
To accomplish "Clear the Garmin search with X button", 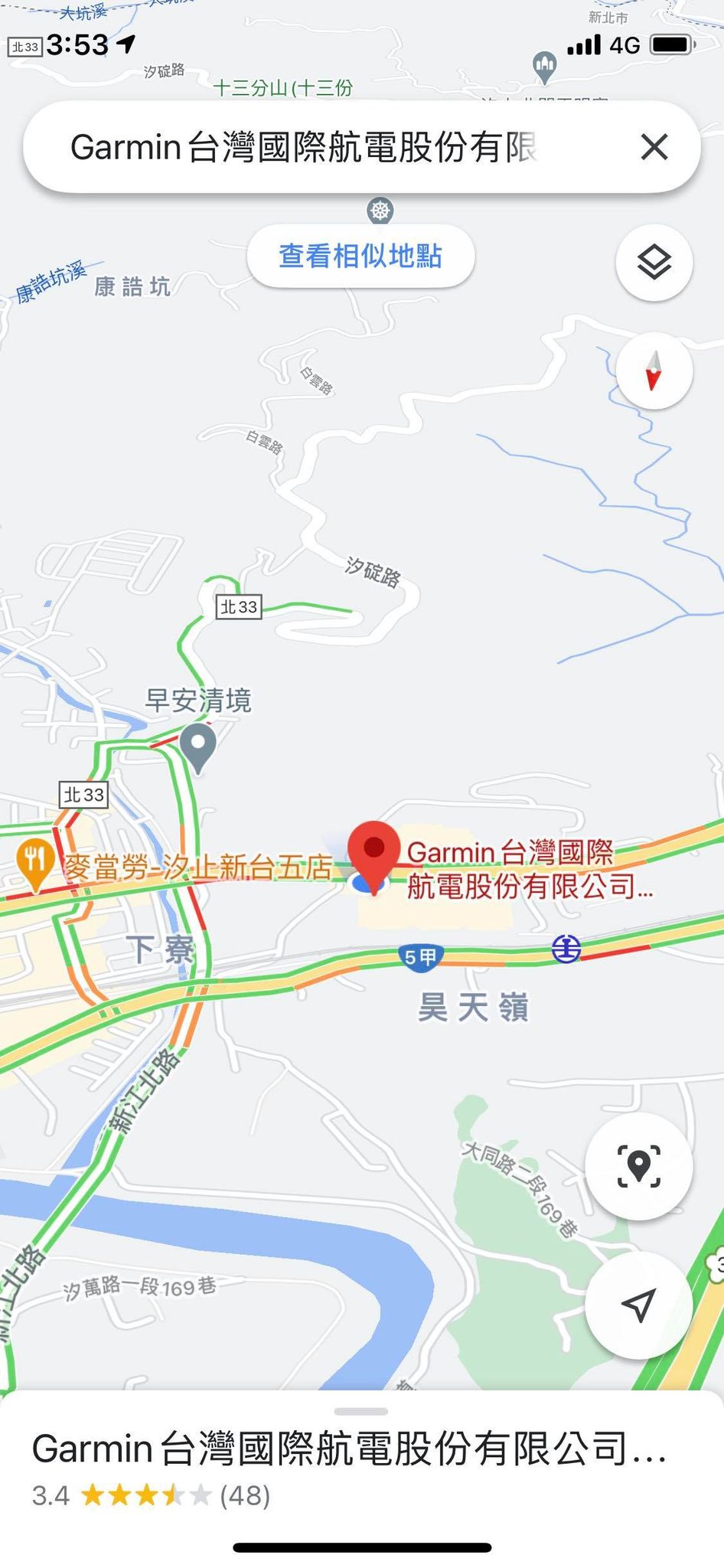I will point(654,146).
